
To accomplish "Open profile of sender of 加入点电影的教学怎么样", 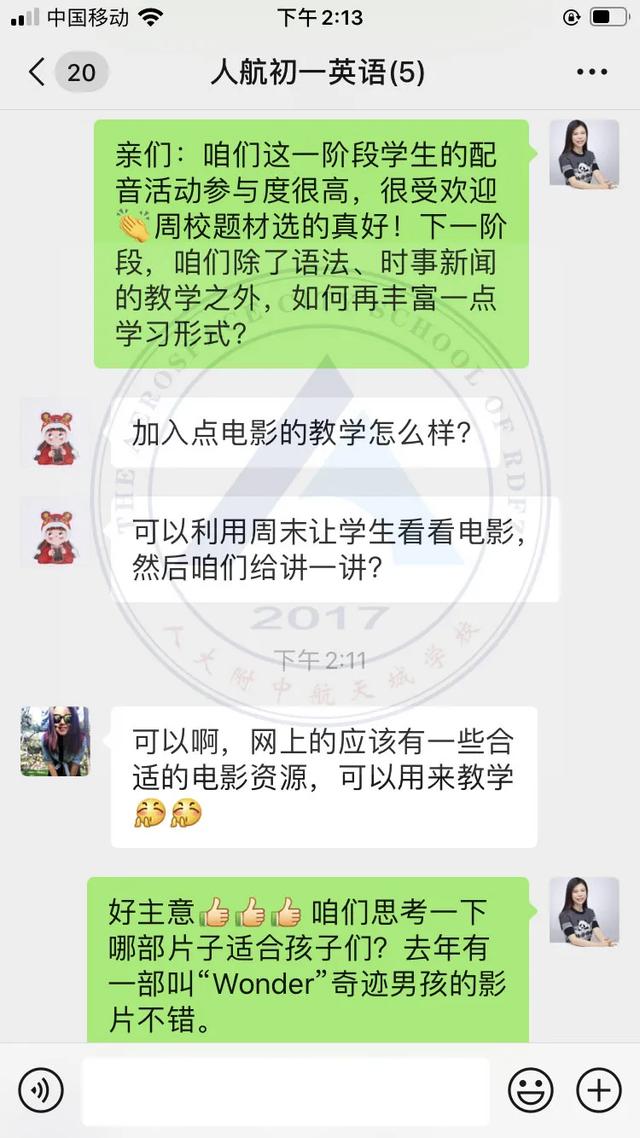I will pyautogui.click(x=55, y=433).
